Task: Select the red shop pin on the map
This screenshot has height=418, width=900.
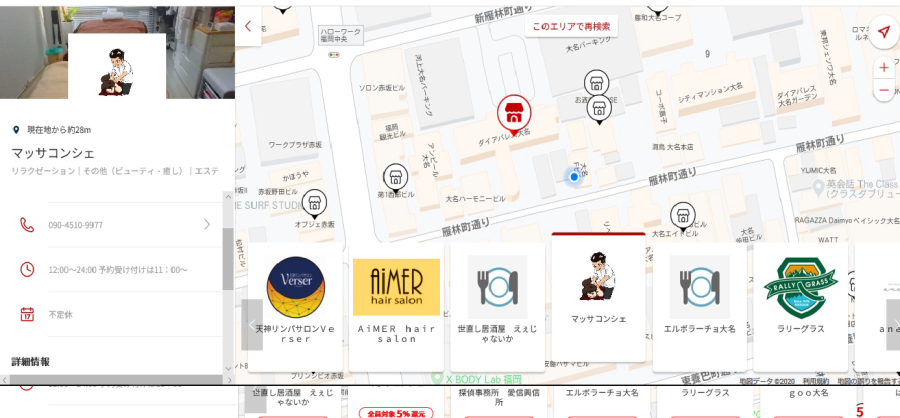Action: 514,111
